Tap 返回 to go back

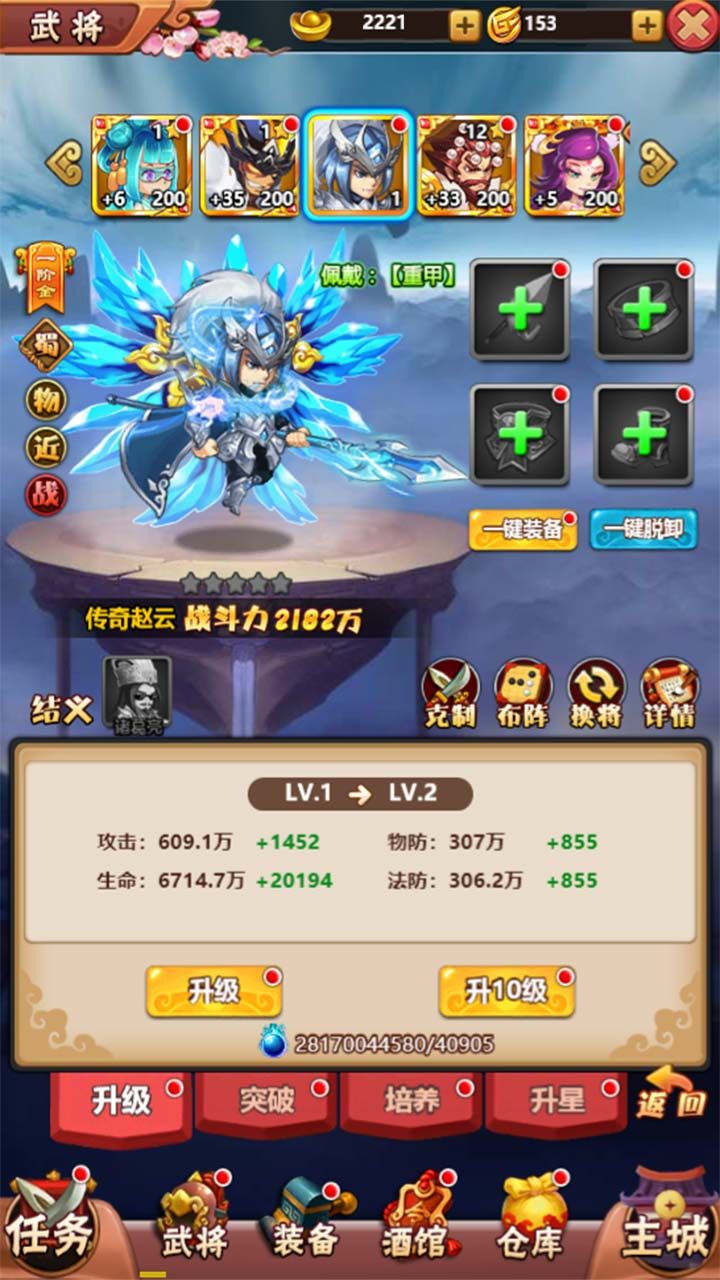click(x=673, y=1097)
